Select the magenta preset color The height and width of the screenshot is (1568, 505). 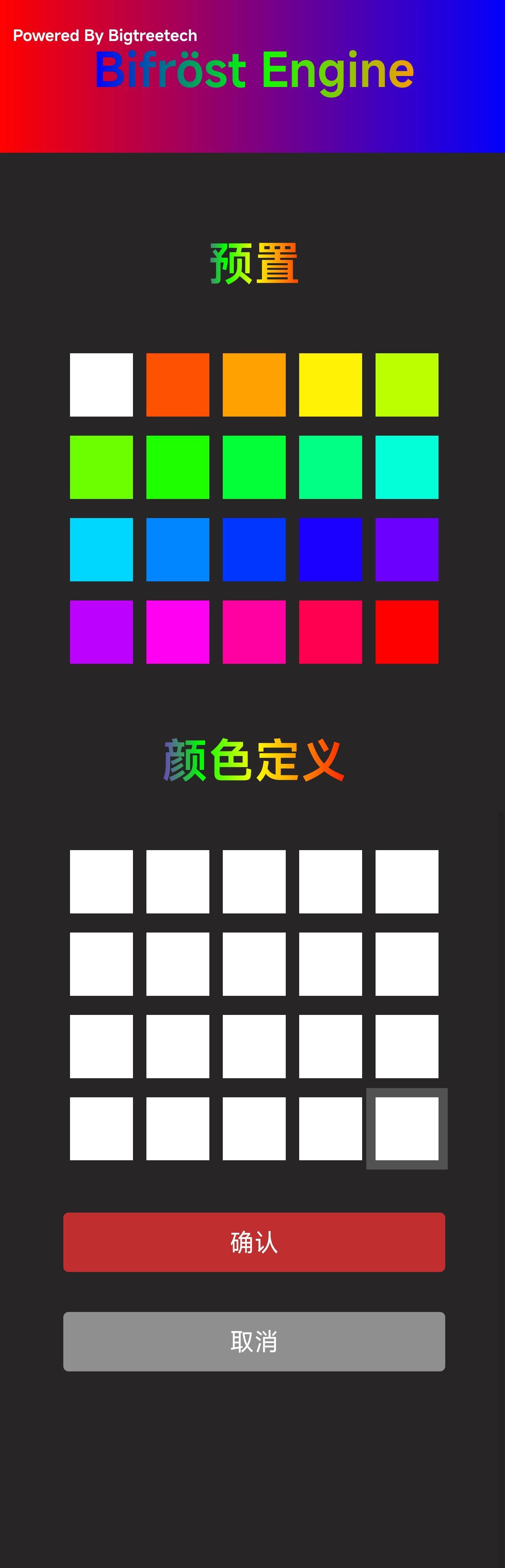coord(178,632)
